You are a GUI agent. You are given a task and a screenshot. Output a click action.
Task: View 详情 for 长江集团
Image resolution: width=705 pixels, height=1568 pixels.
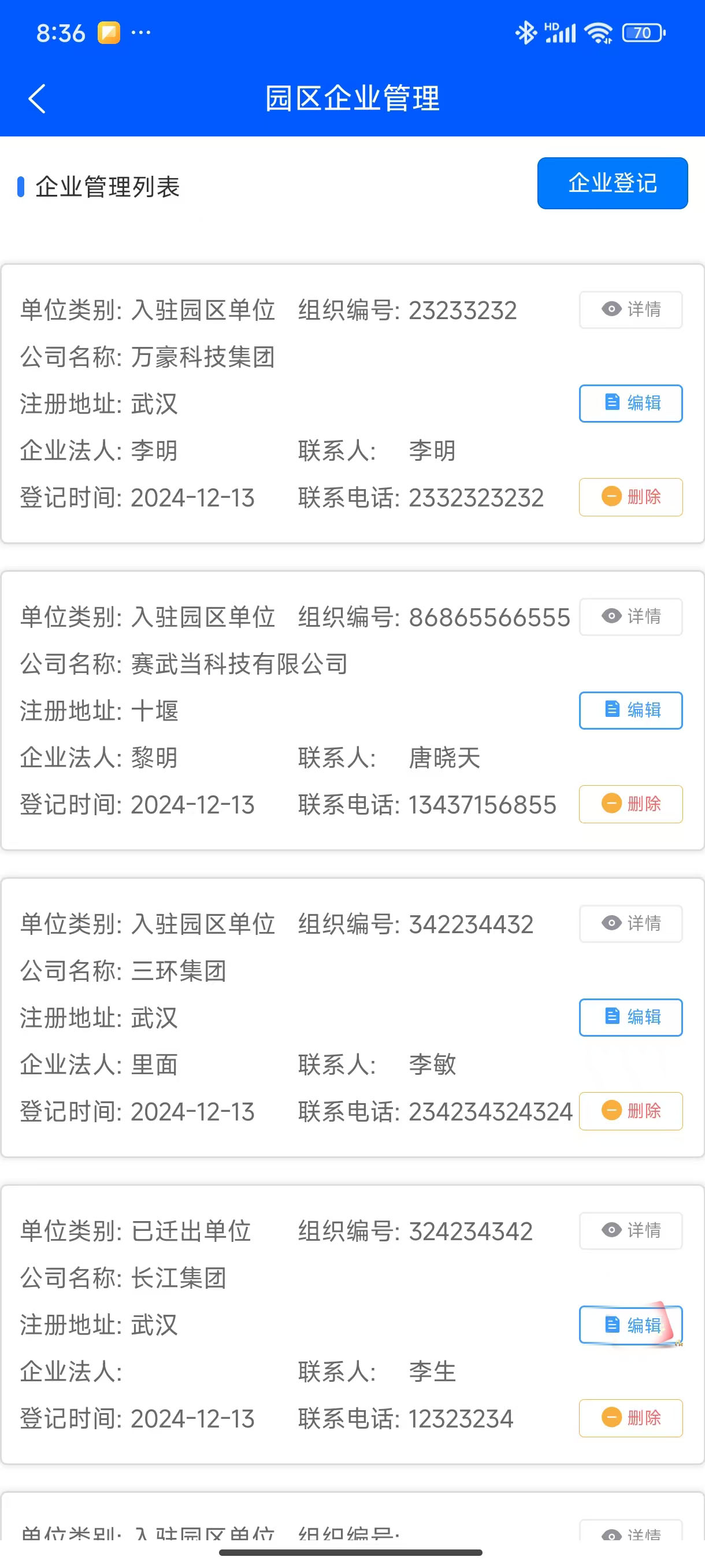pyautogui.click(x=630, y=1230)
